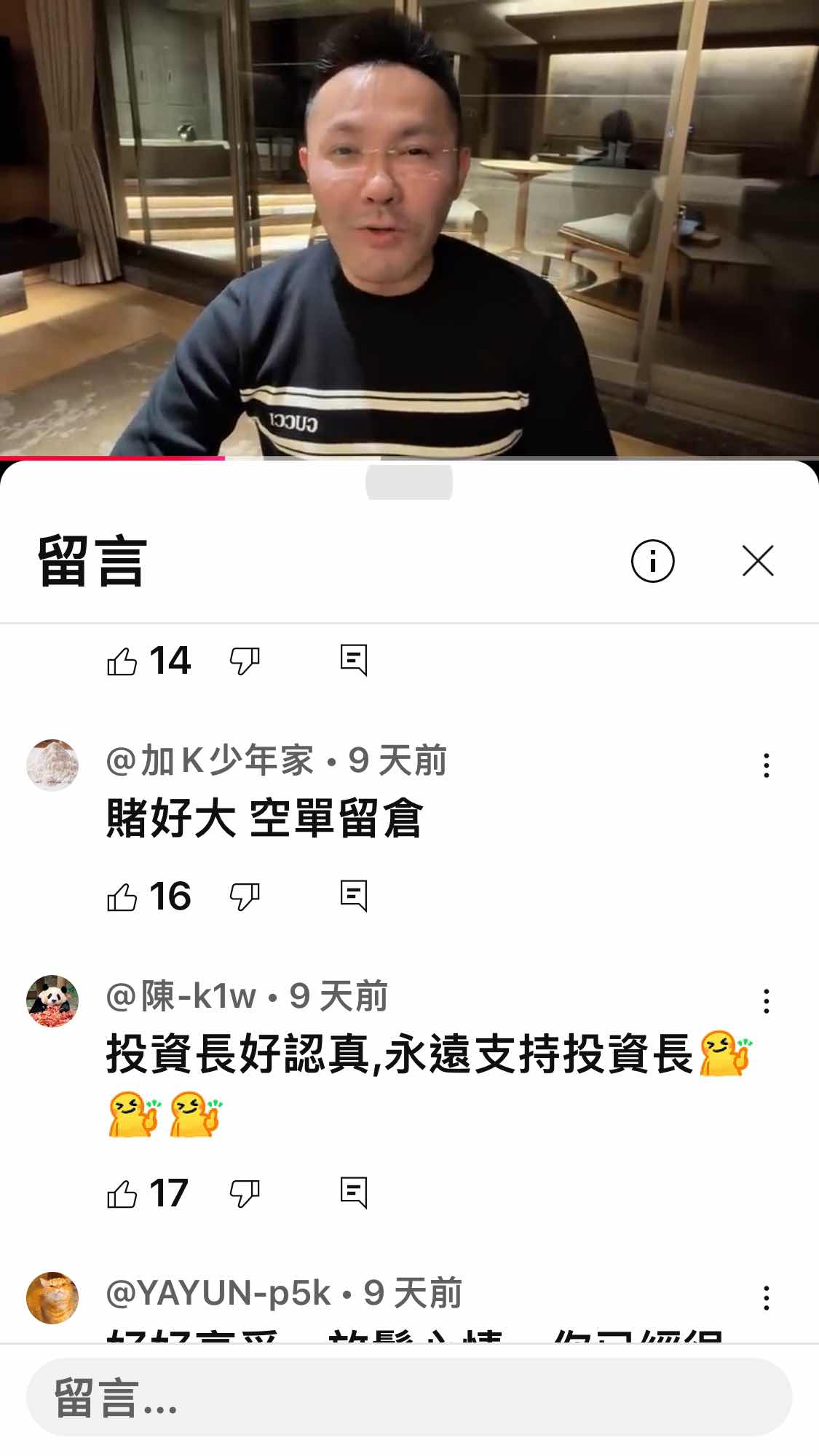Screen dimensions: 819x1456
Task: Reply to the comment 賭好大 空單留倉
Action: (354, 896)
